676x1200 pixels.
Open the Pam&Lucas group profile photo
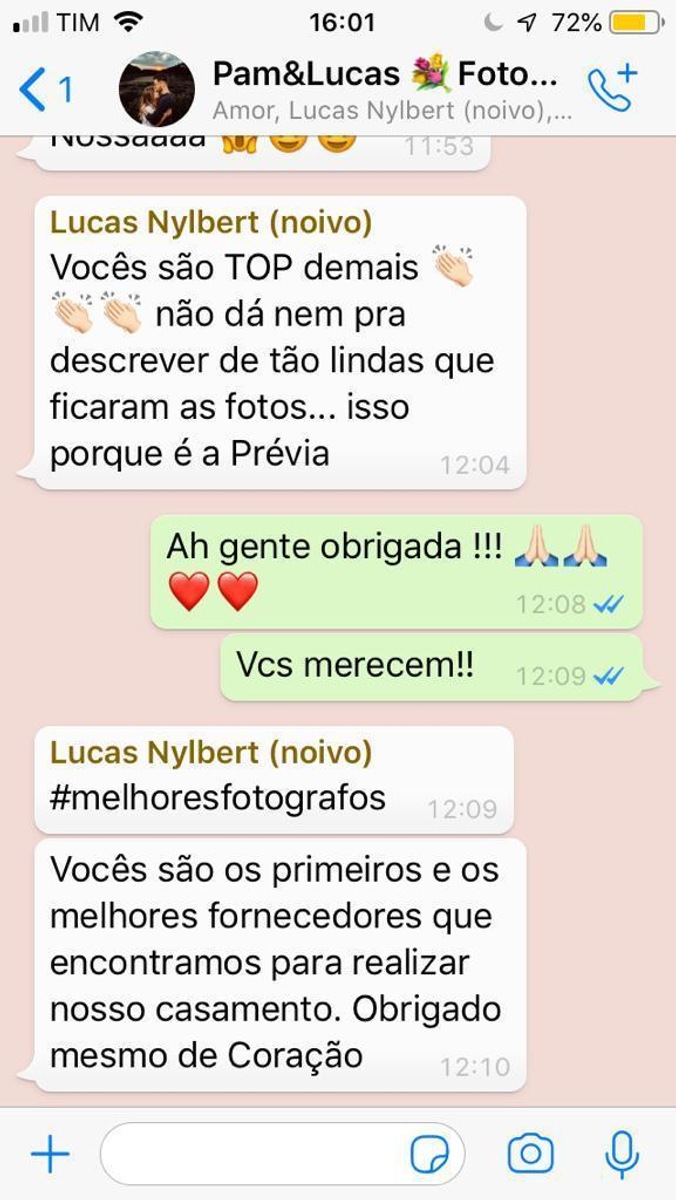tap(157, 89)
